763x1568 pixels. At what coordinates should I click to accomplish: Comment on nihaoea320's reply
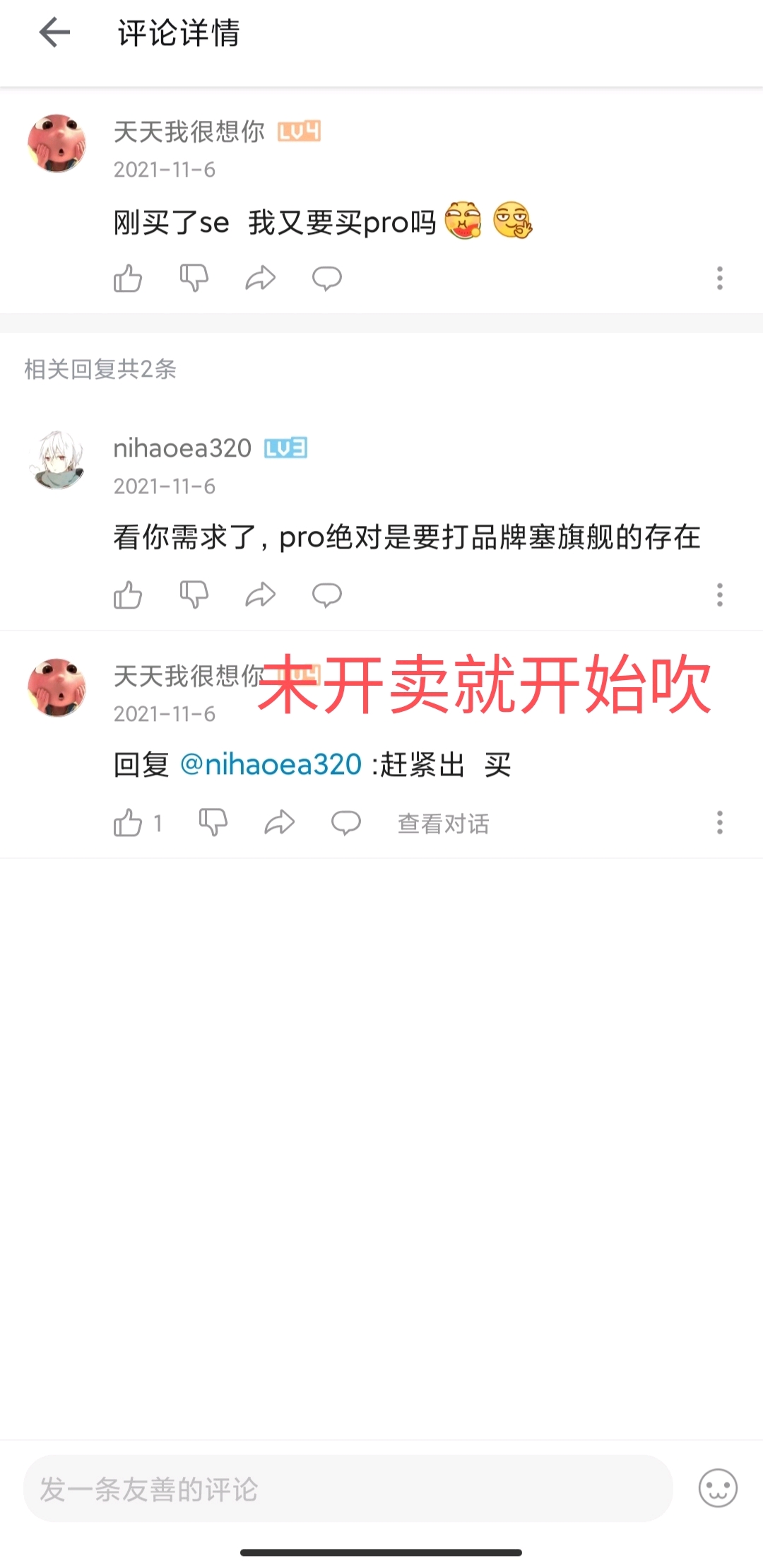point(327,595)
